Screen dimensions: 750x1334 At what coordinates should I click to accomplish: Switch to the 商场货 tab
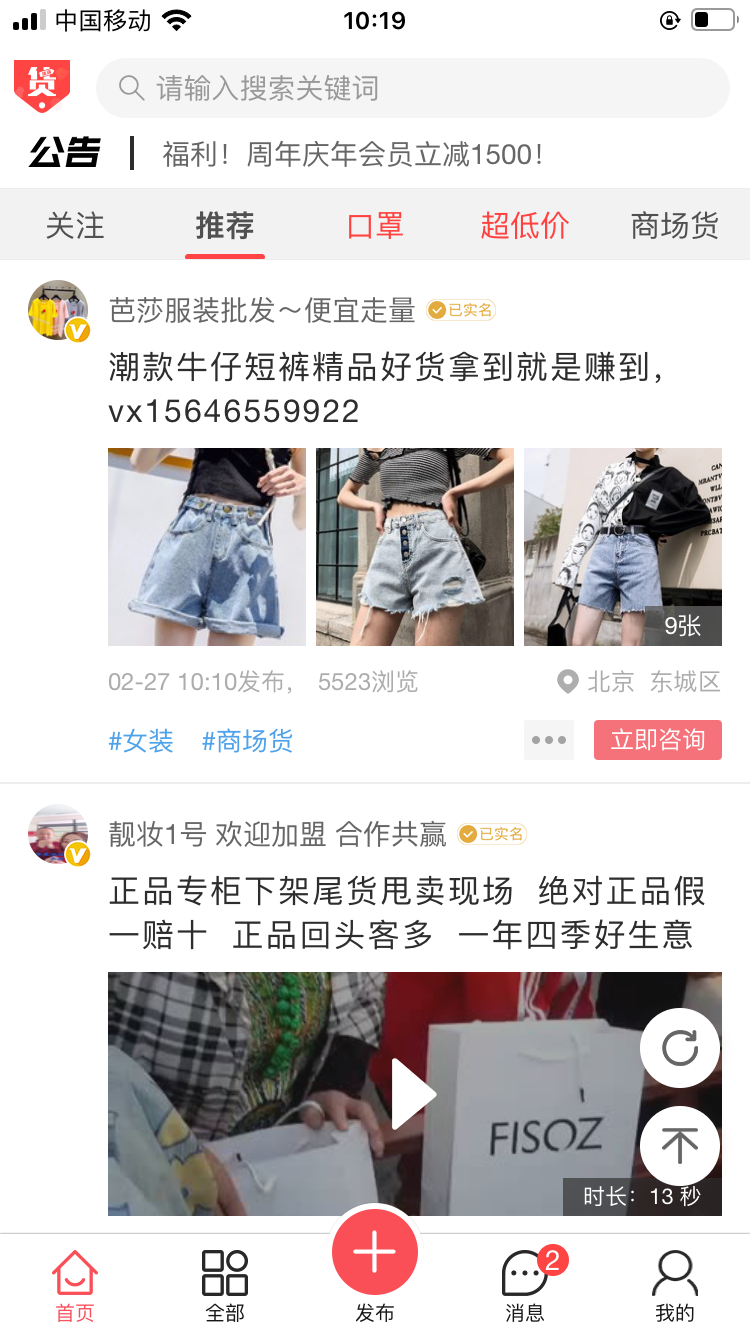pos(674,226)
